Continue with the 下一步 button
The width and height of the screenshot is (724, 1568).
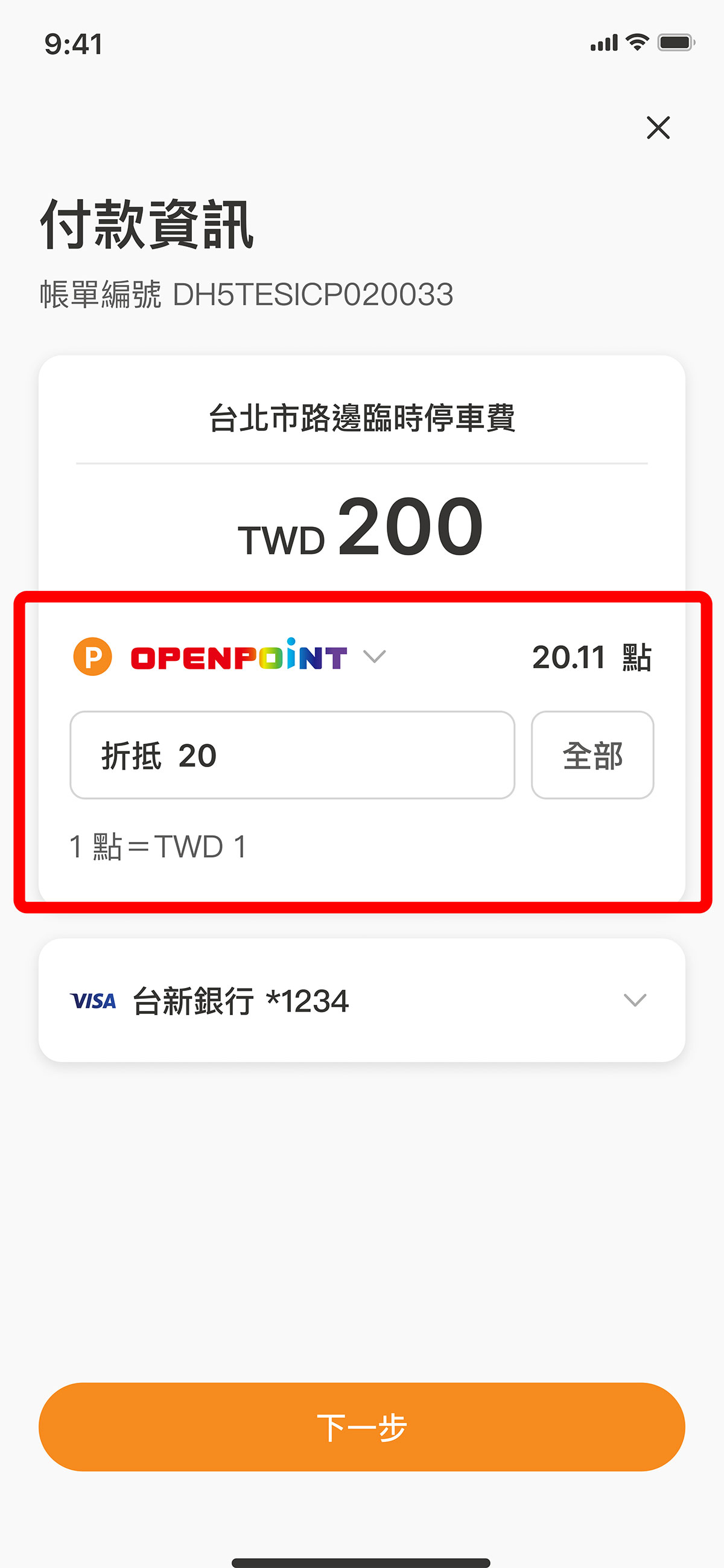coord(361,1426)
